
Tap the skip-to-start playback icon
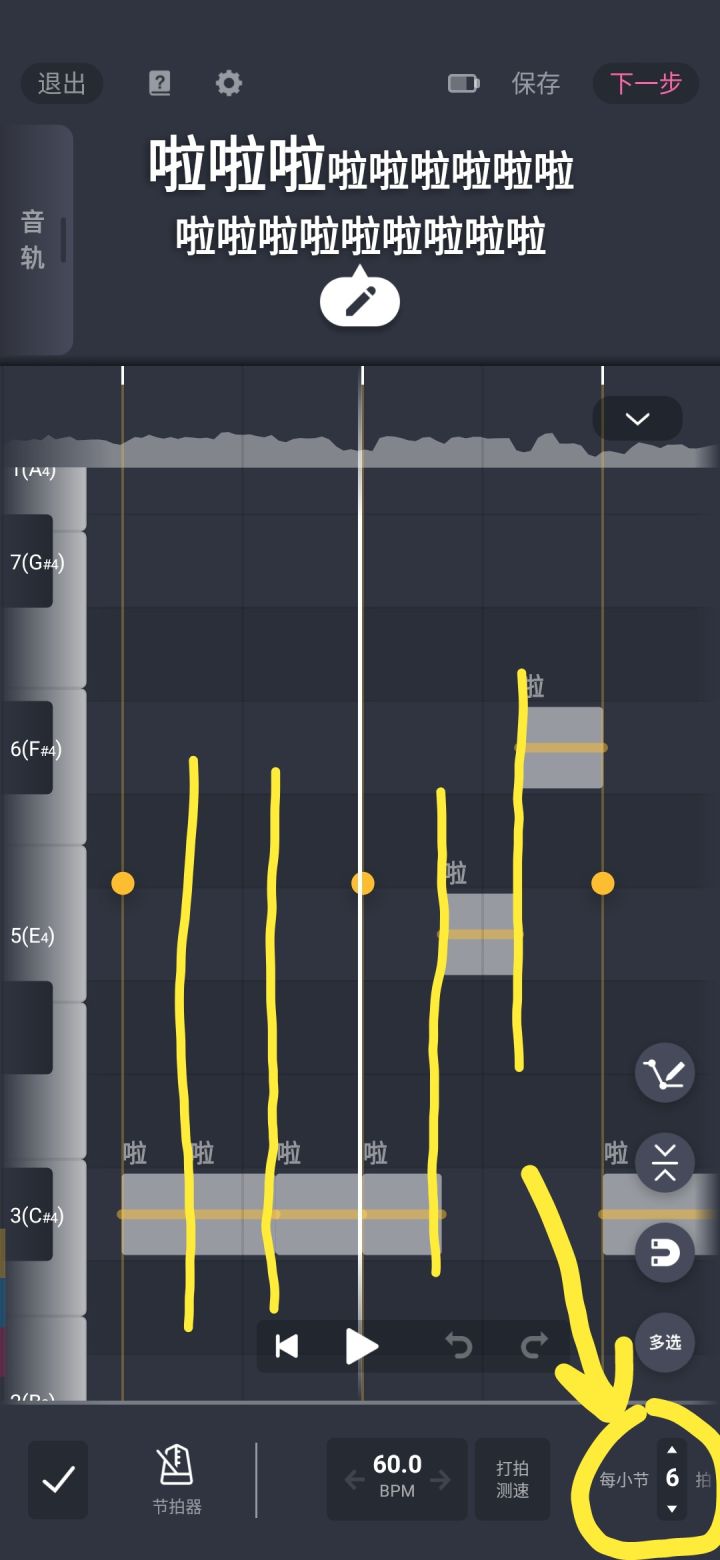(x=285, y=1345)
